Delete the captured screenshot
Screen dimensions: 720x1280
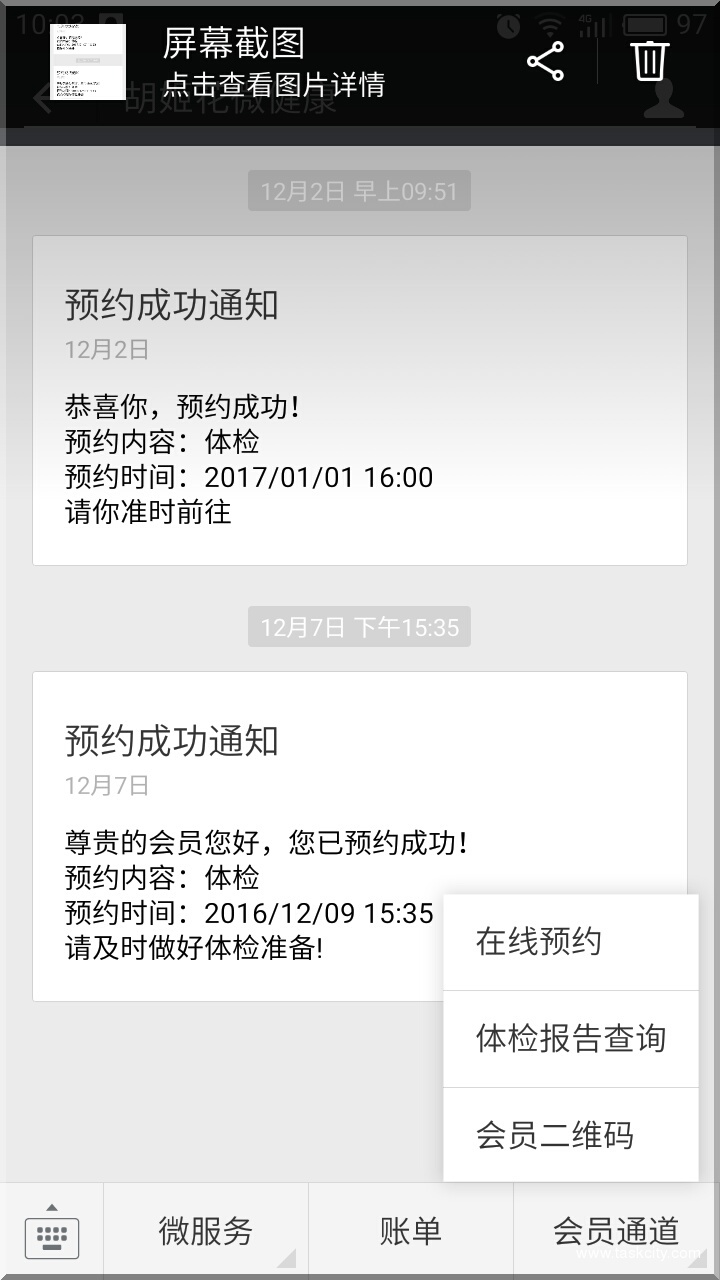649,61
